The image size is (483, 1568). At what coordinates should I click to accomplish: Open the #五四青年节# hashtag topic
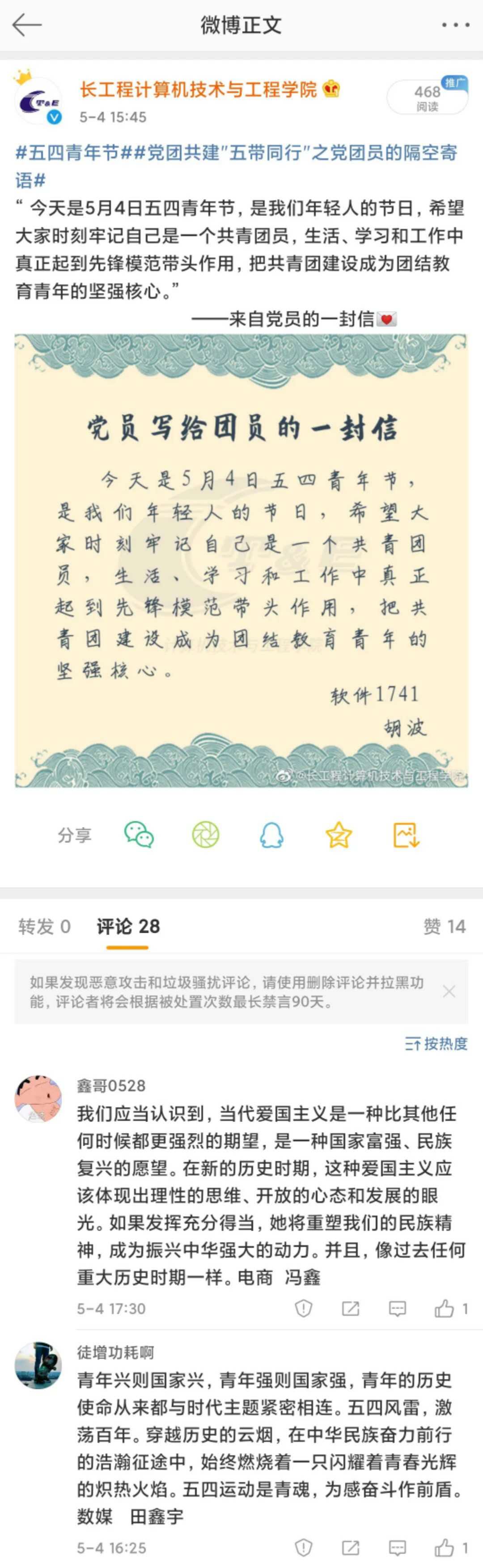(68, 153)
